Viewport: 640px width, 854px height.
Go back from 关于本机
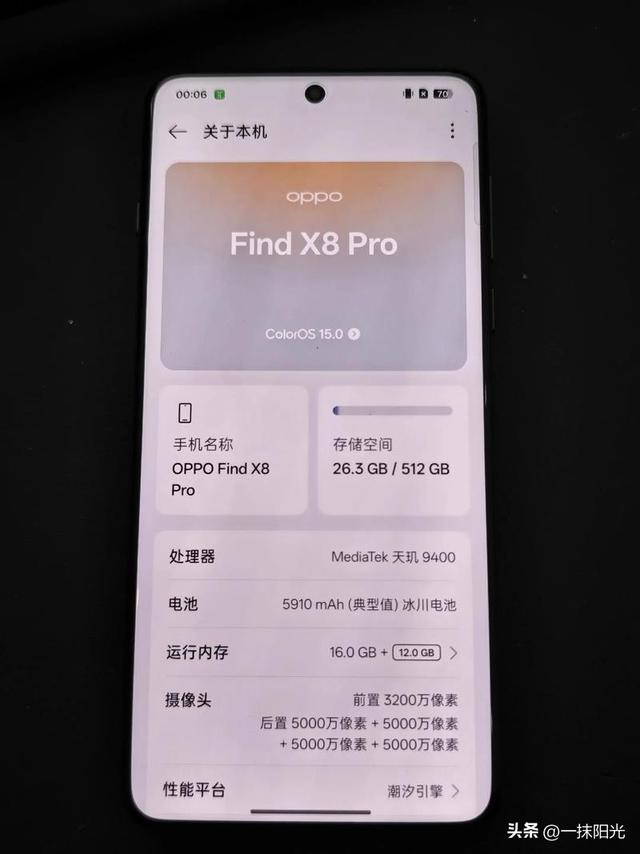click(x=178, y=132)
